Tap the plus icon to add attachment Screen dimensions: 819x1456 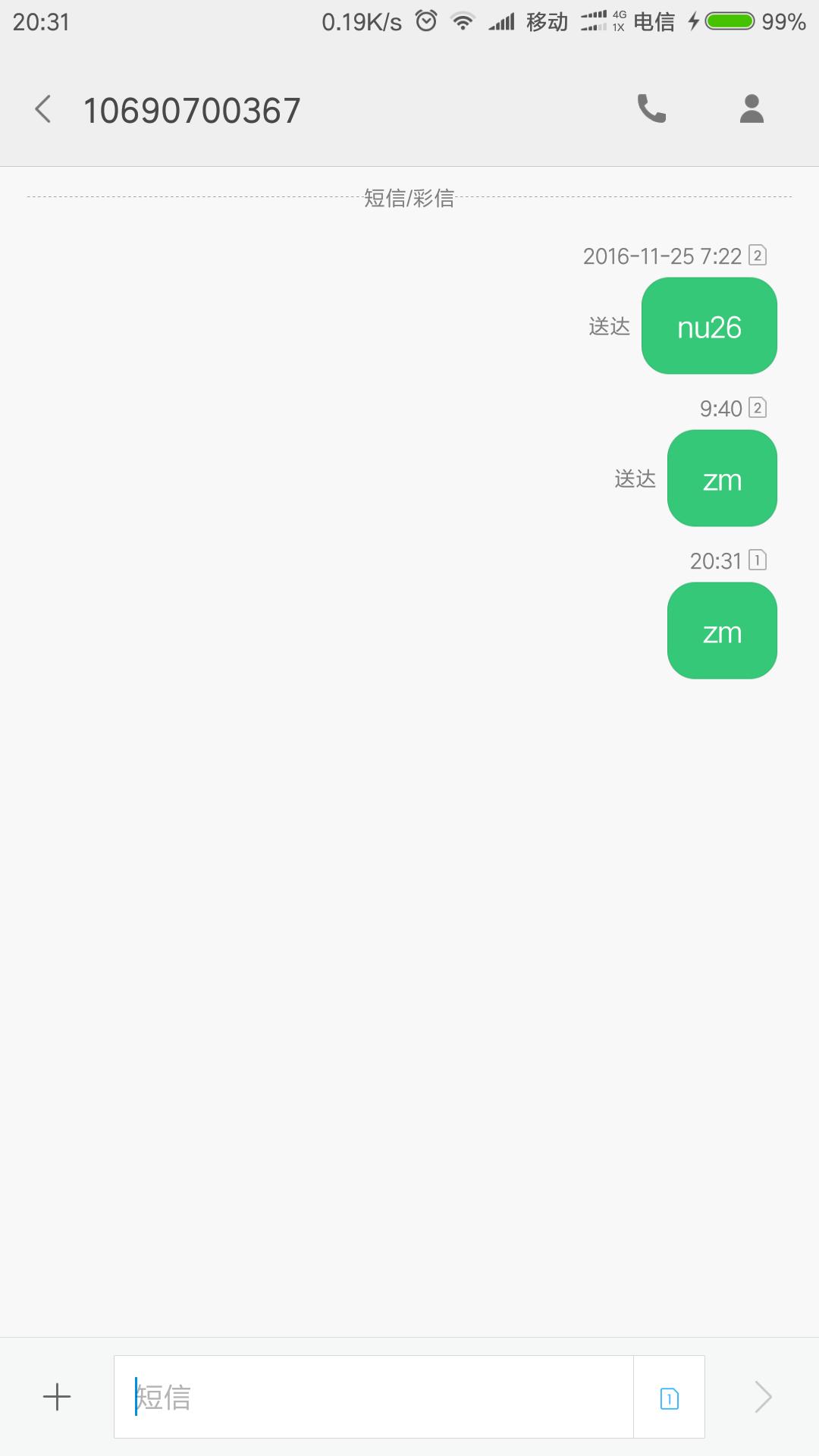pos(56,1395)
